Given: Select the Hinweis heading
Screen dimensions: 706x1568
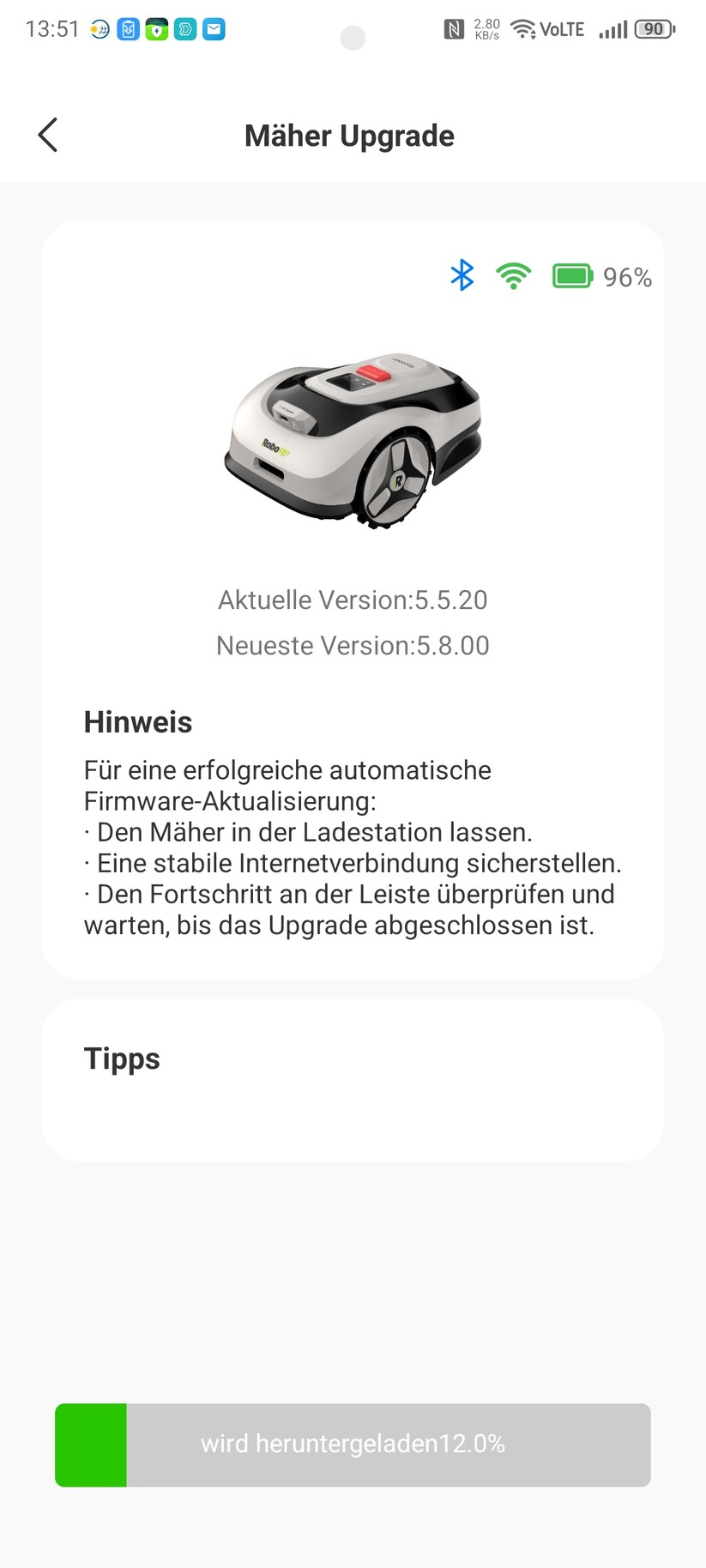Looking at the screenshot, I should (x=137, y=722).
